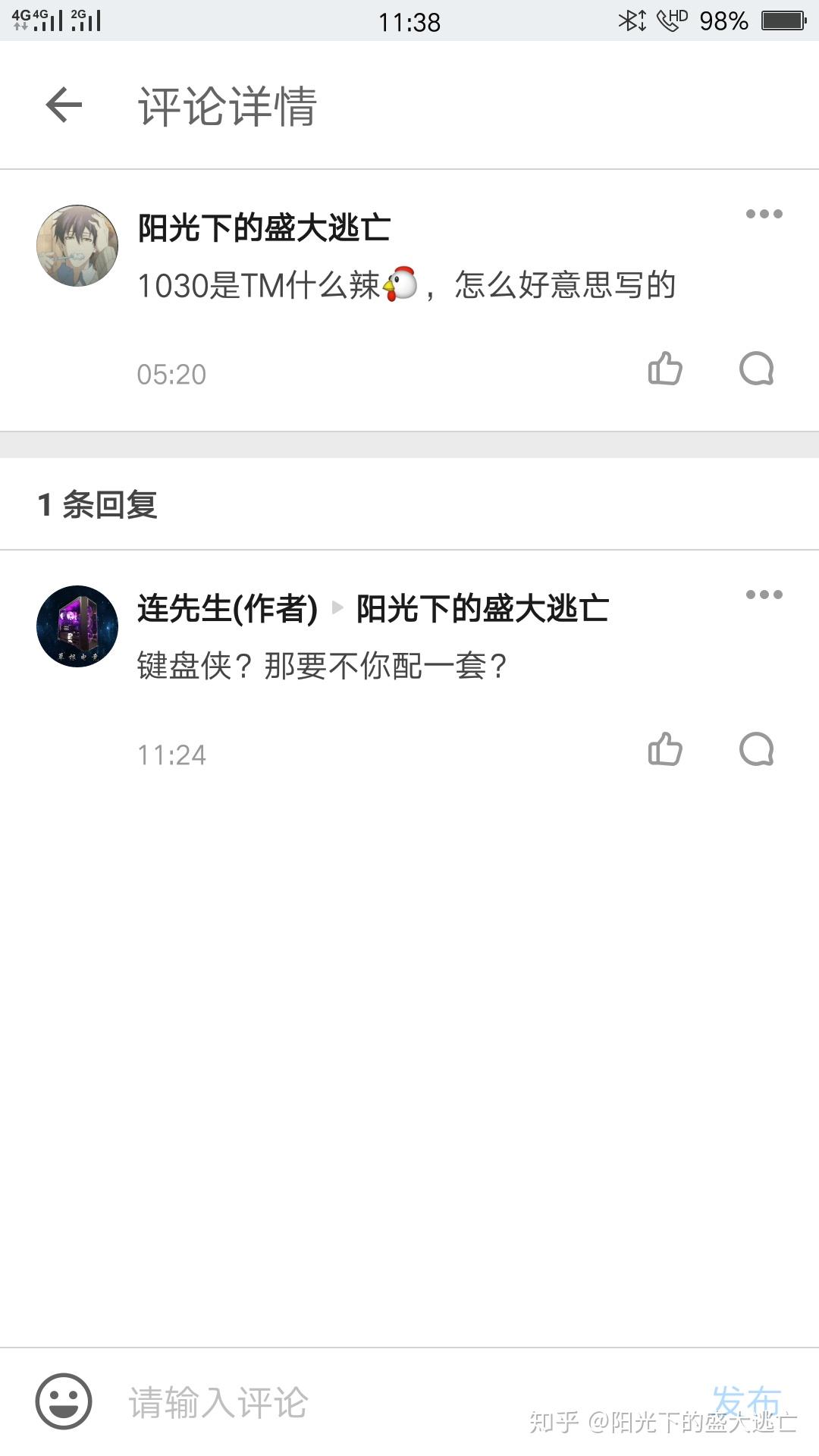
Task: View 连先生's profile avatar
Action: 77,626
